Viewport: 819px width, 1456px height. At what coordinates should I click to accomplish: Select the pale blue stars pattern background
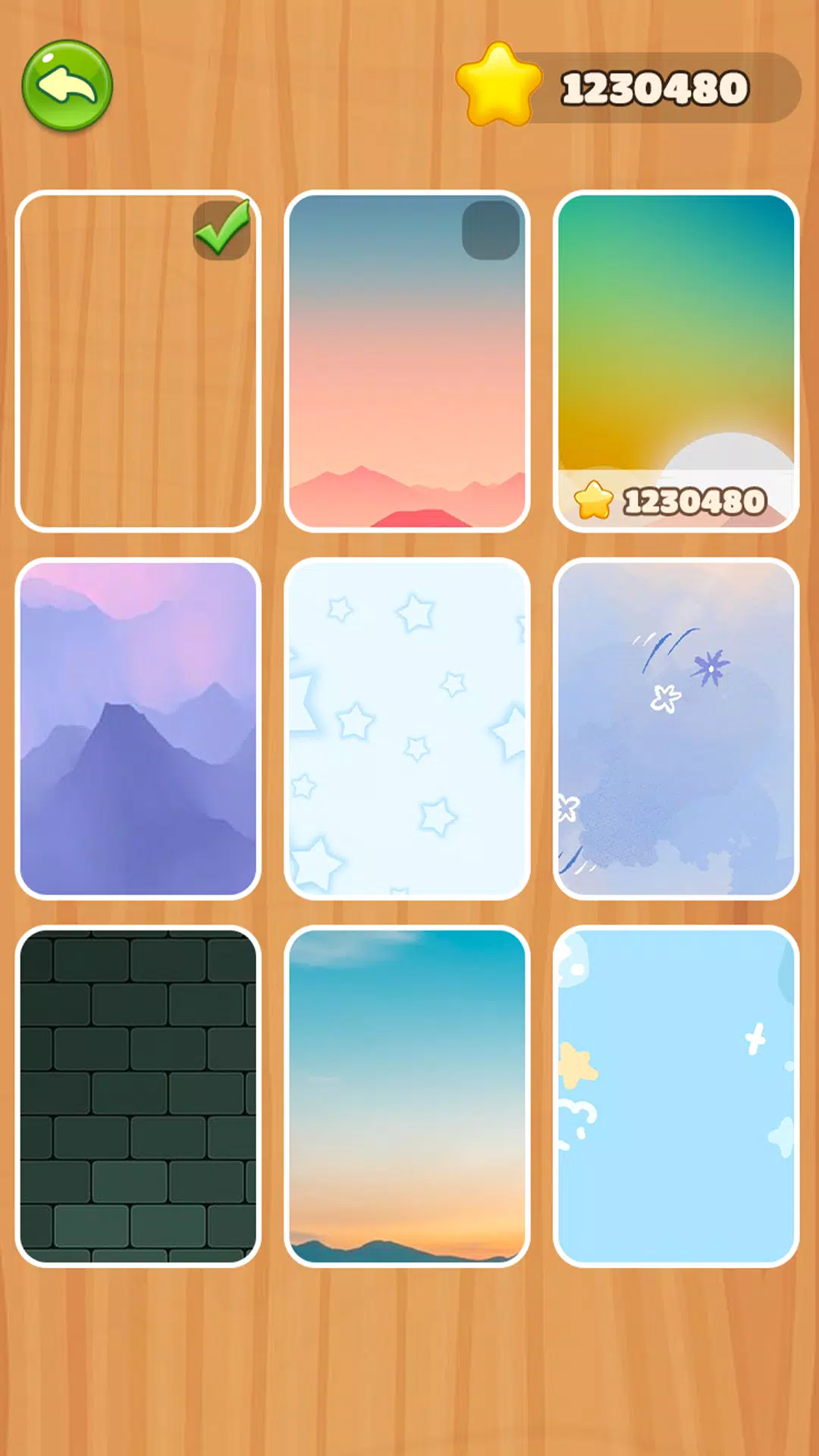(x=407, y=729)
